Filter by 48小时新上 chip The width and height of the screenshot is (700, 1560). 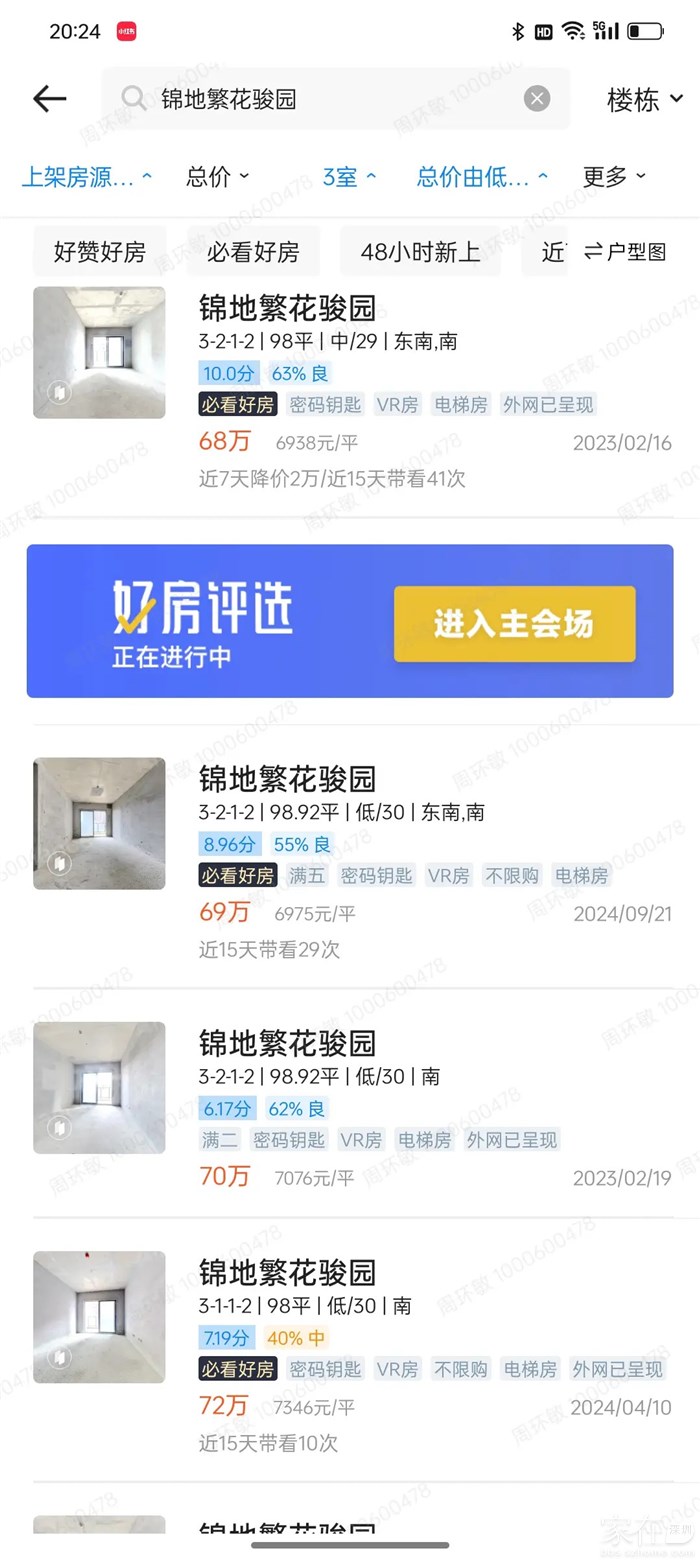pyautogui.click(x=420, y=252)
